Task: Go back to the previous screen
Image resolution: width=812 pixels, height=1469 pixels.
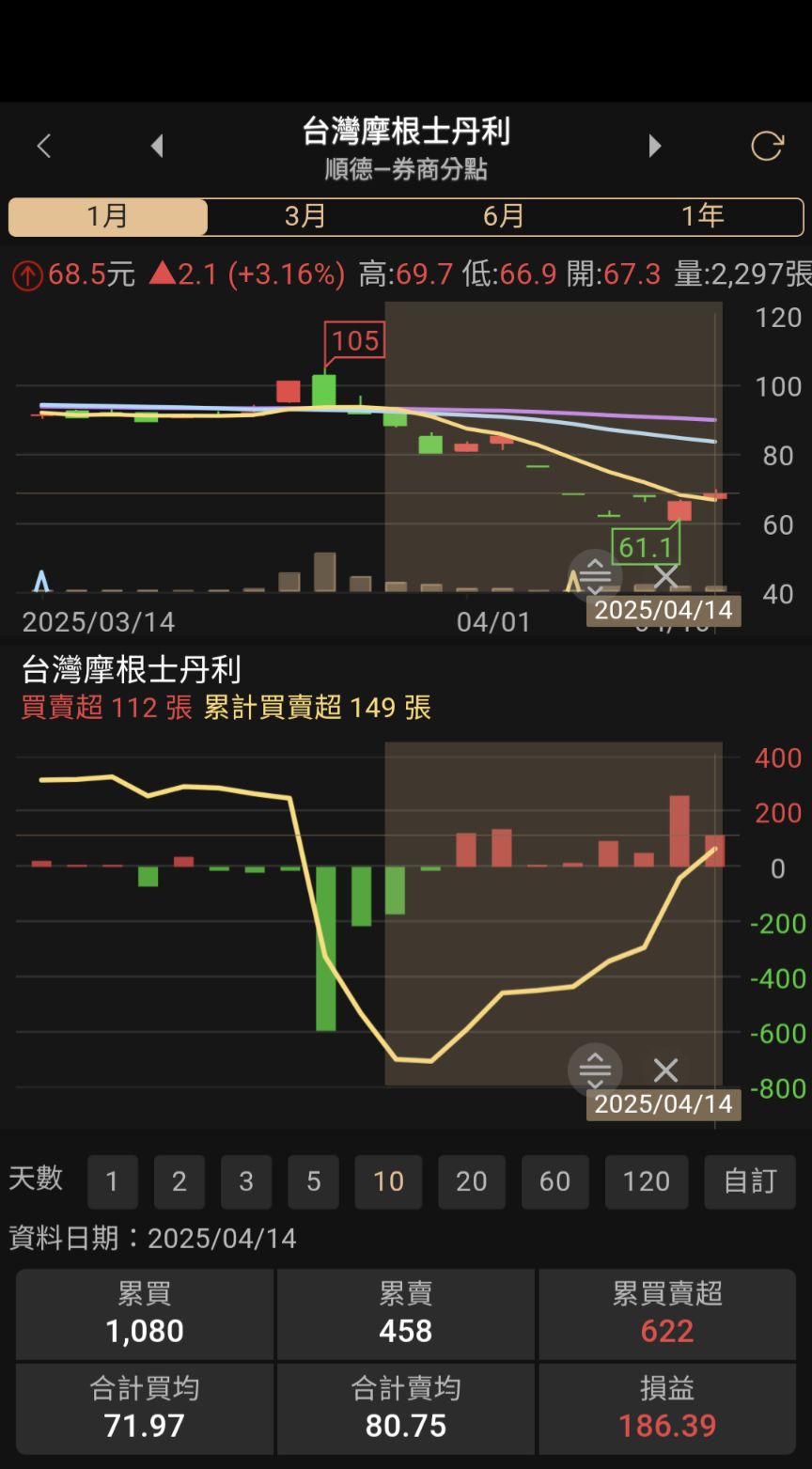Action: click(x=43, y=147)
